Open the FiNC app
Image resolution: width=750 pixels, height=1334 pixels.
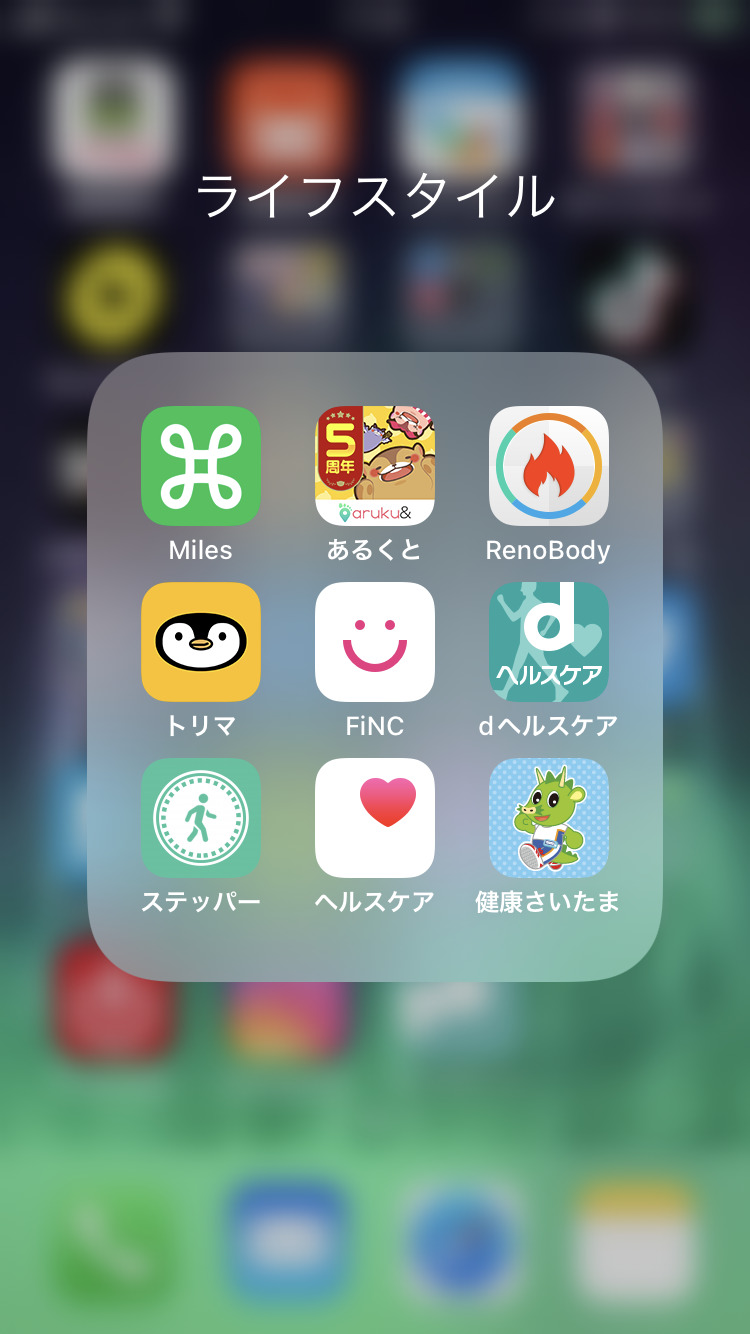pyautogui.click(x=375, y=642)
